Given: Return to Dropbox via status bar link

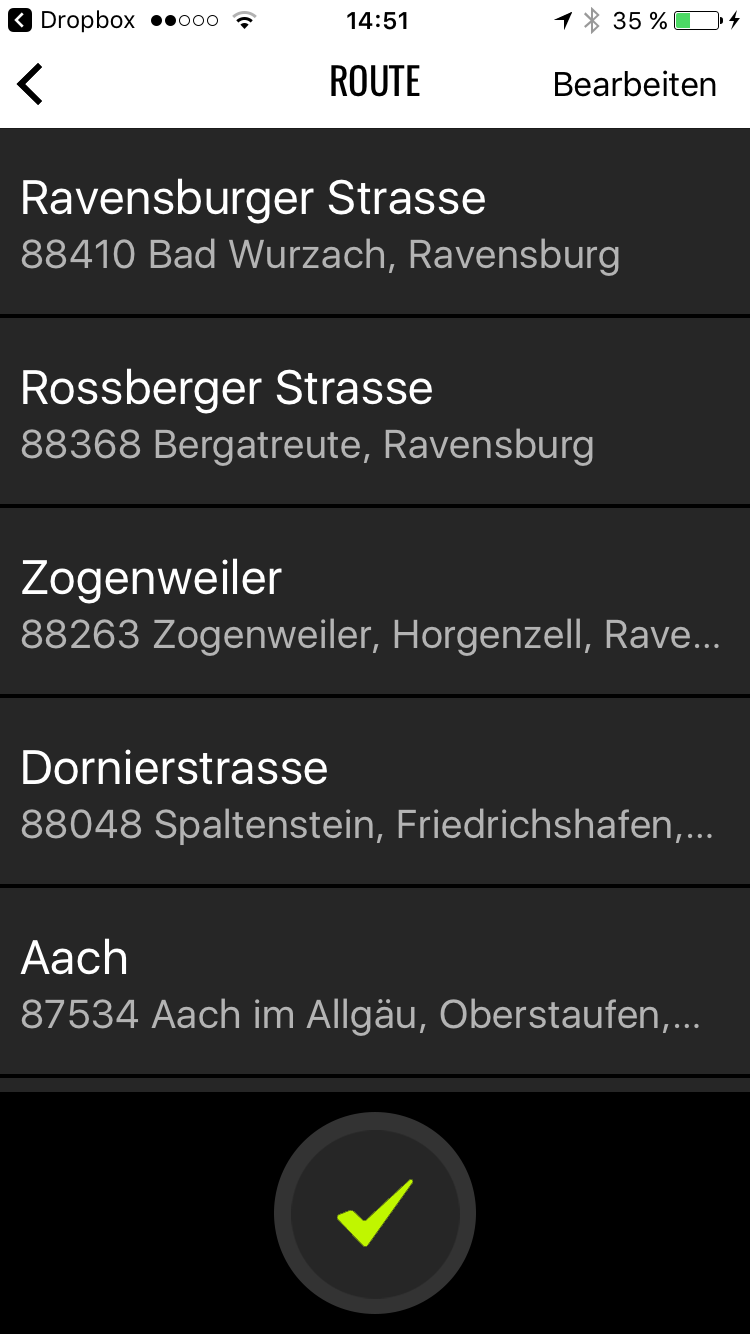Looking at the screenshot, I should [72, 20].
